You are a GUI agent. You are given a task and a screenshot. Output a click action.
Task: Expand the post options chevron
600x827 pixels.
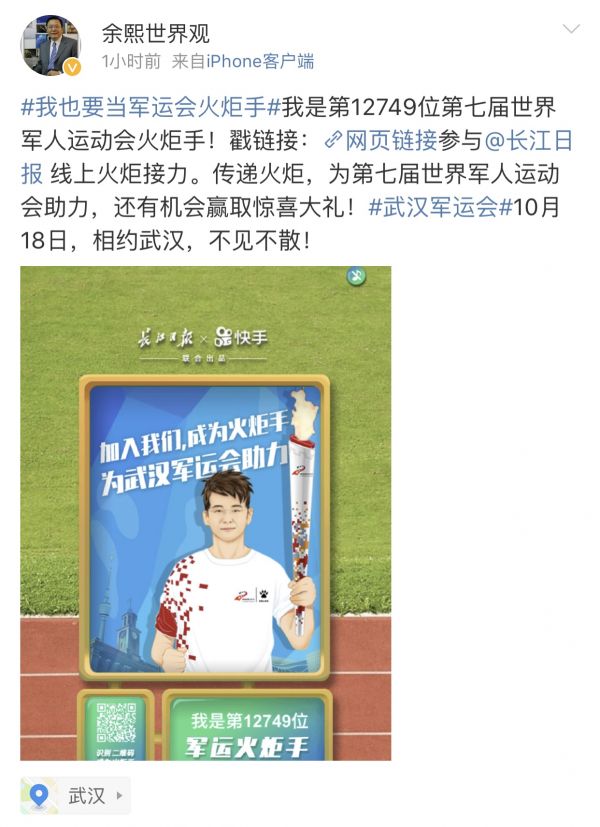pyautogui.click(x=571, y=29)
